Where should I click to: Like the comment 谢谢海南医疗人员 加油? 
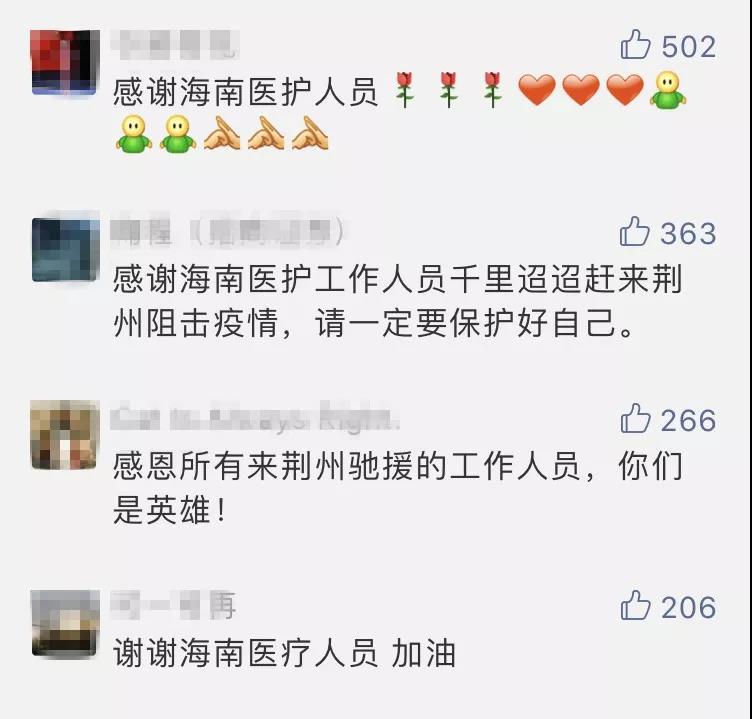tap(636, 606)
